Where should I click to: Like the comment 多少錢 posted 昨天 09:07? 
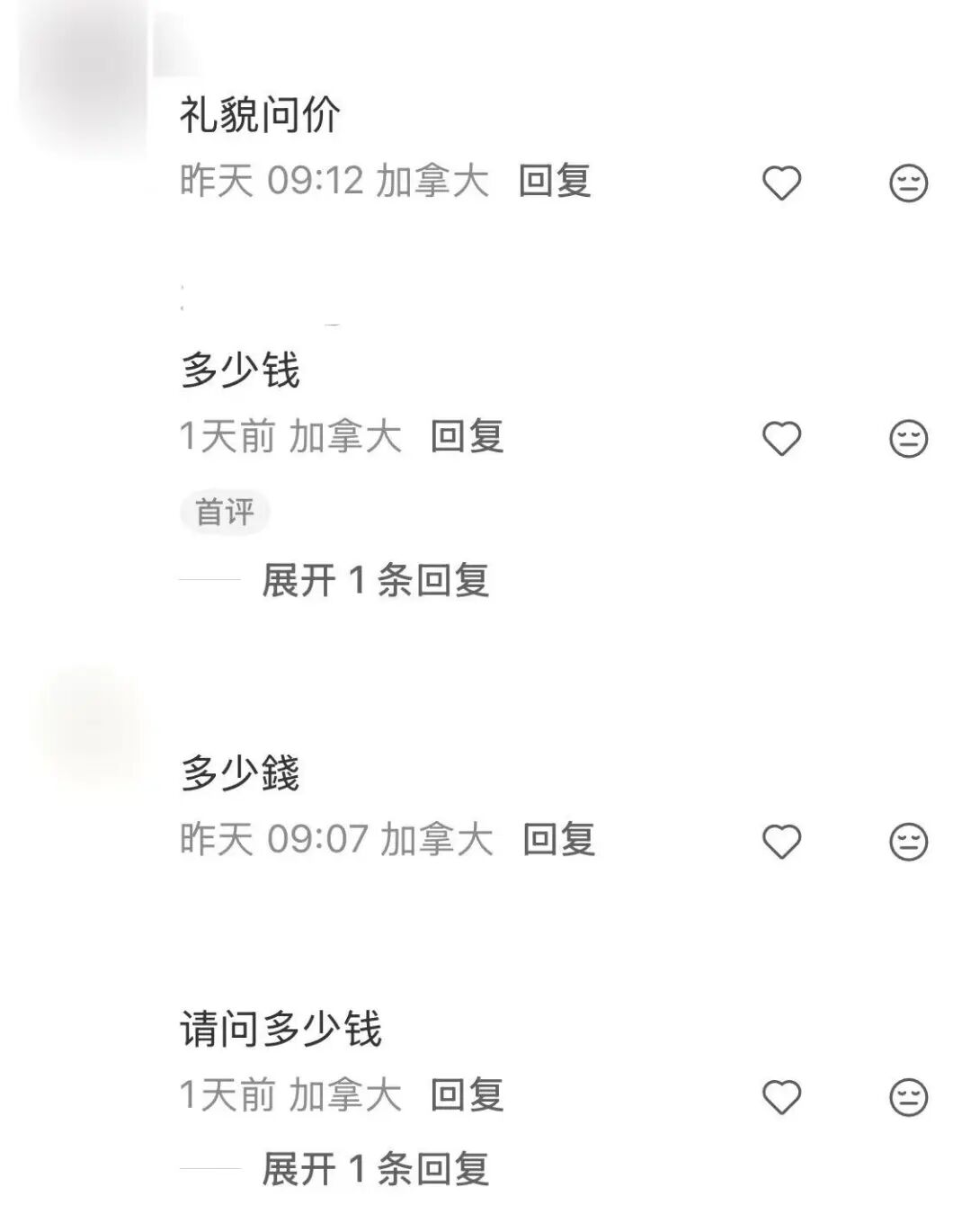tap(781, 841)
